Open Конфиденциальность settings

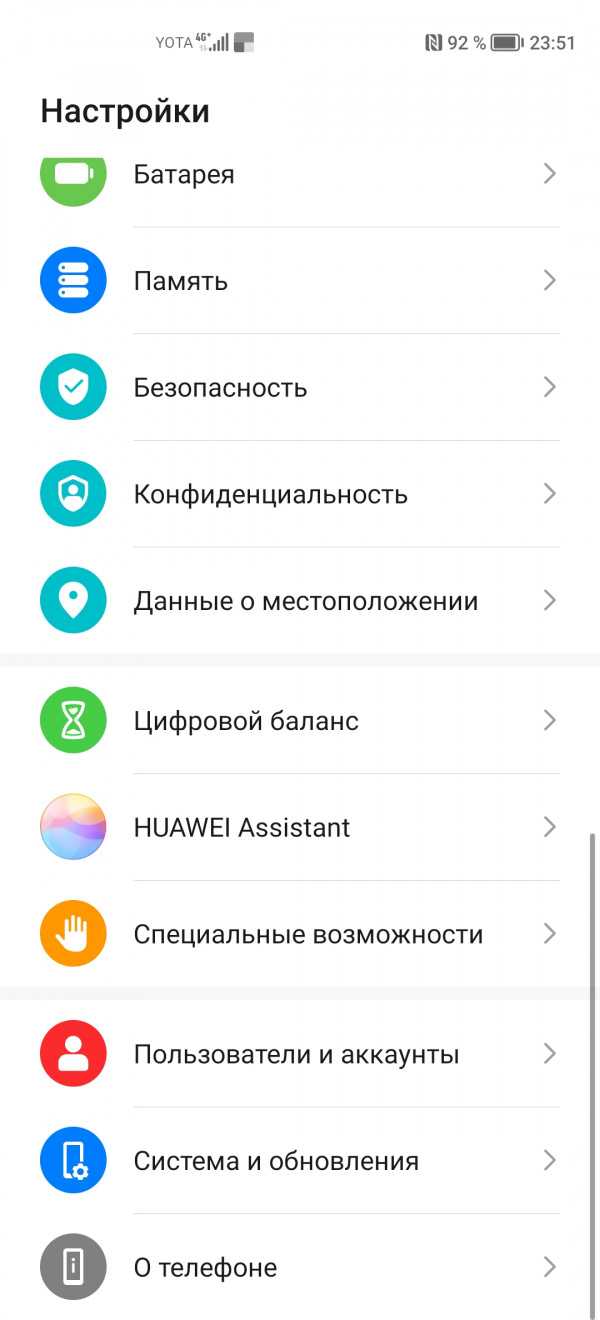(300, 495)
